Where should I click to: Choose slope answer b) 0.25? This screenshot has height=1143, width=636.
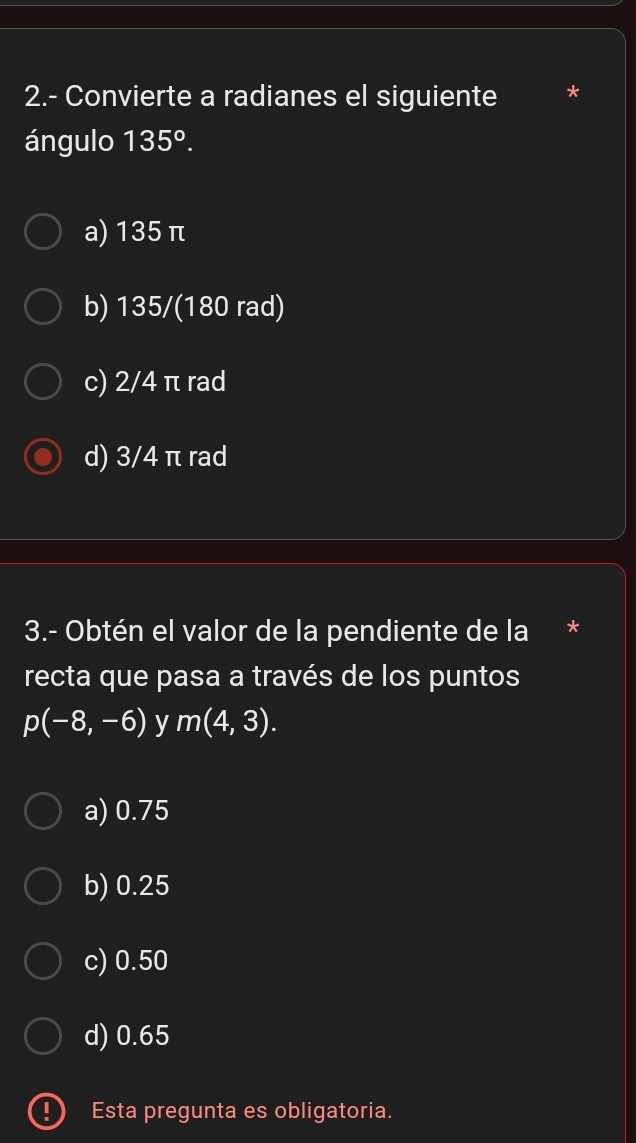(x=42, y=886)
